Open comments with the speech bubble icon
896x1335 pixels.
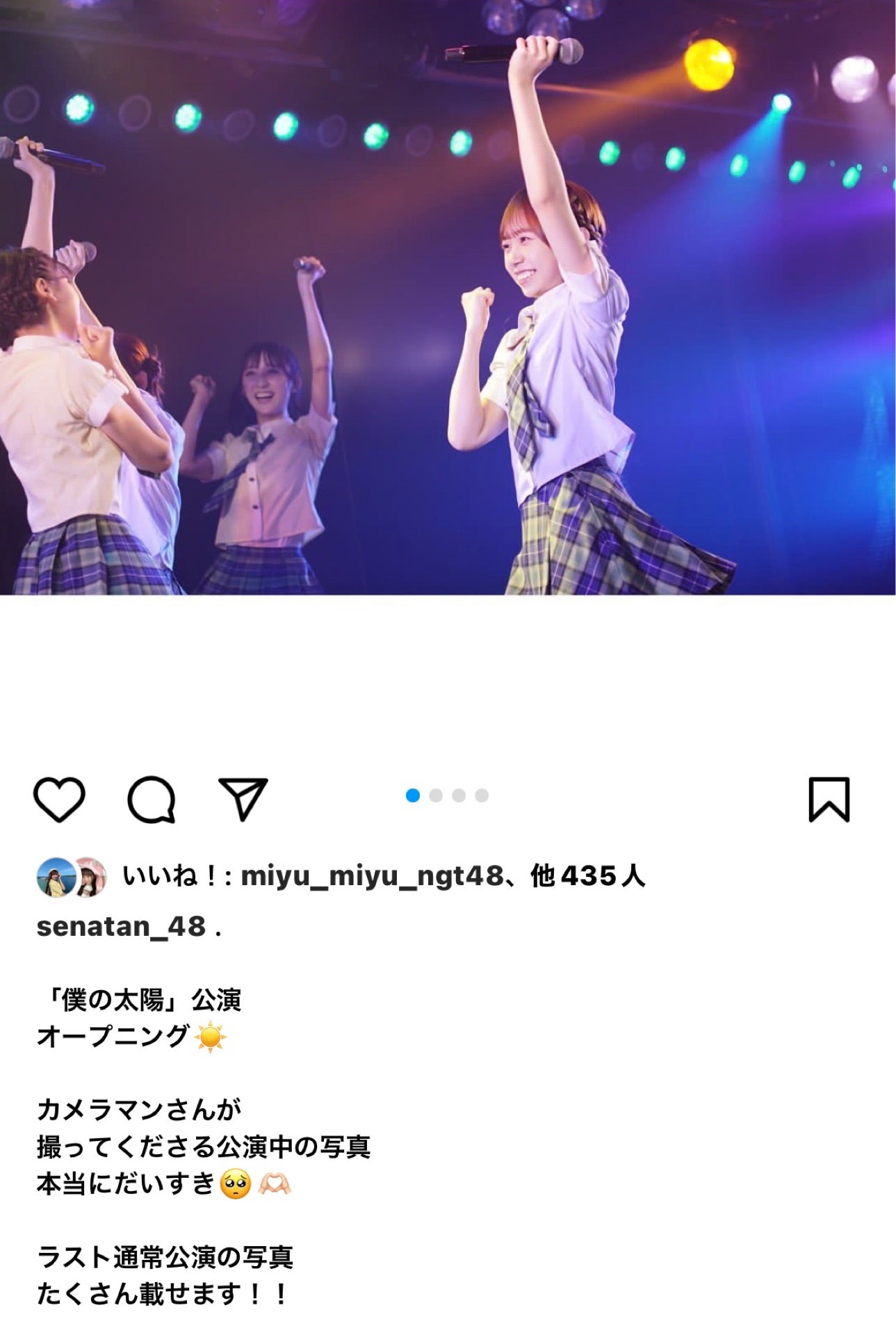(151, 799)
